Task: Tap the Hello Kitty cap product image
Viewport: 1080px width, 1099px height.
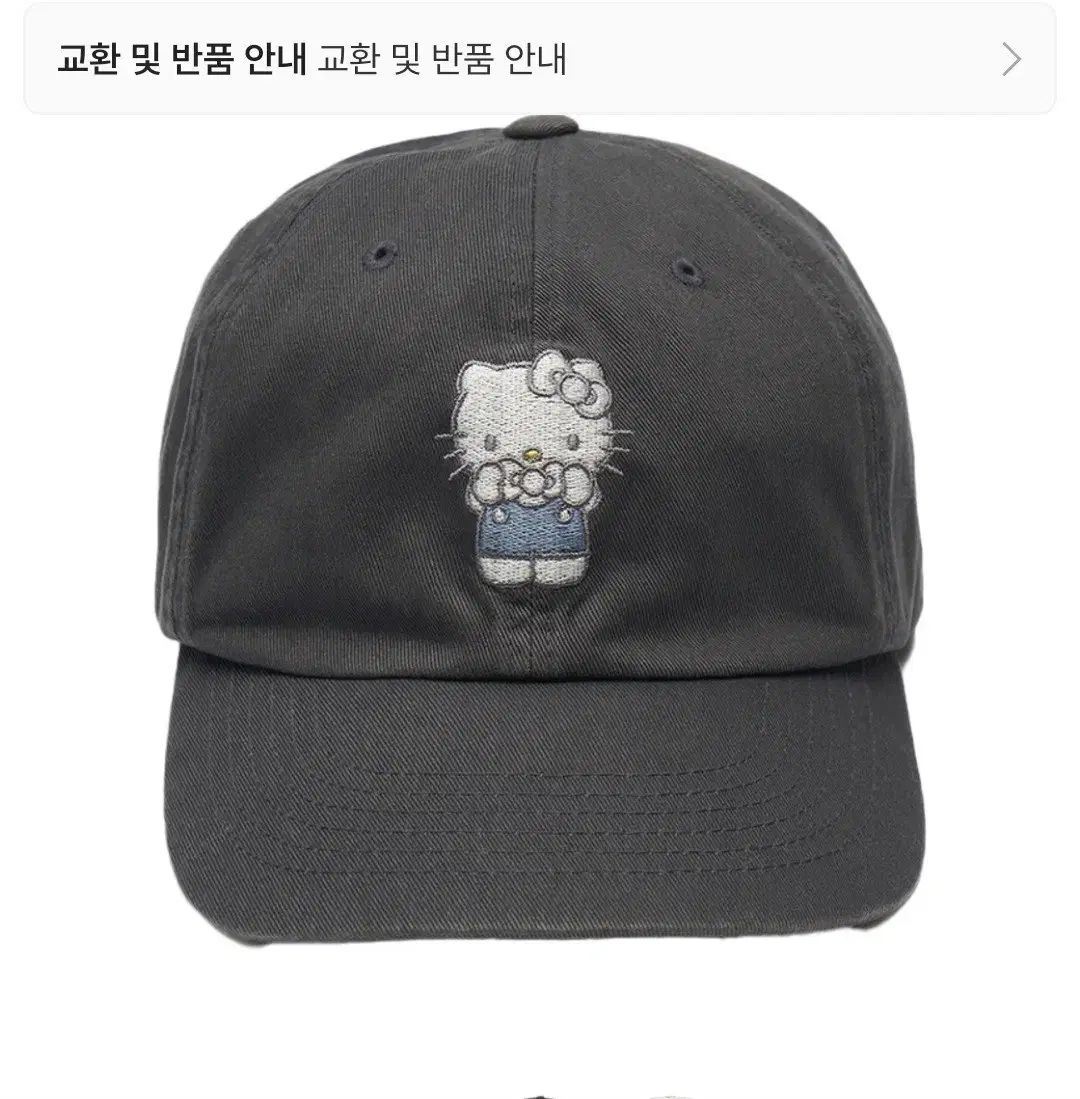Action: tap(540, 533)
